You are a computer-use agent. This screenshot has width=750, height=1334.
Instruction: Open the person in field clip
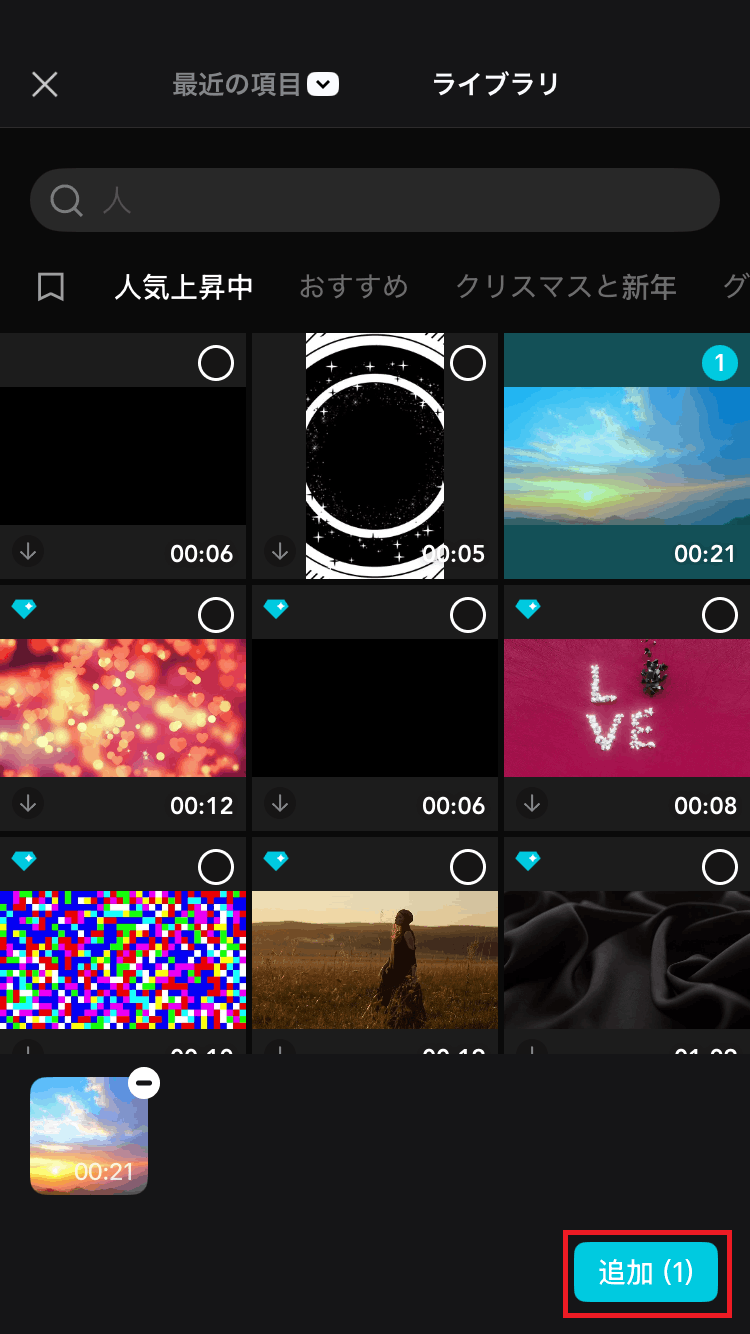click(x=375, y=960)
